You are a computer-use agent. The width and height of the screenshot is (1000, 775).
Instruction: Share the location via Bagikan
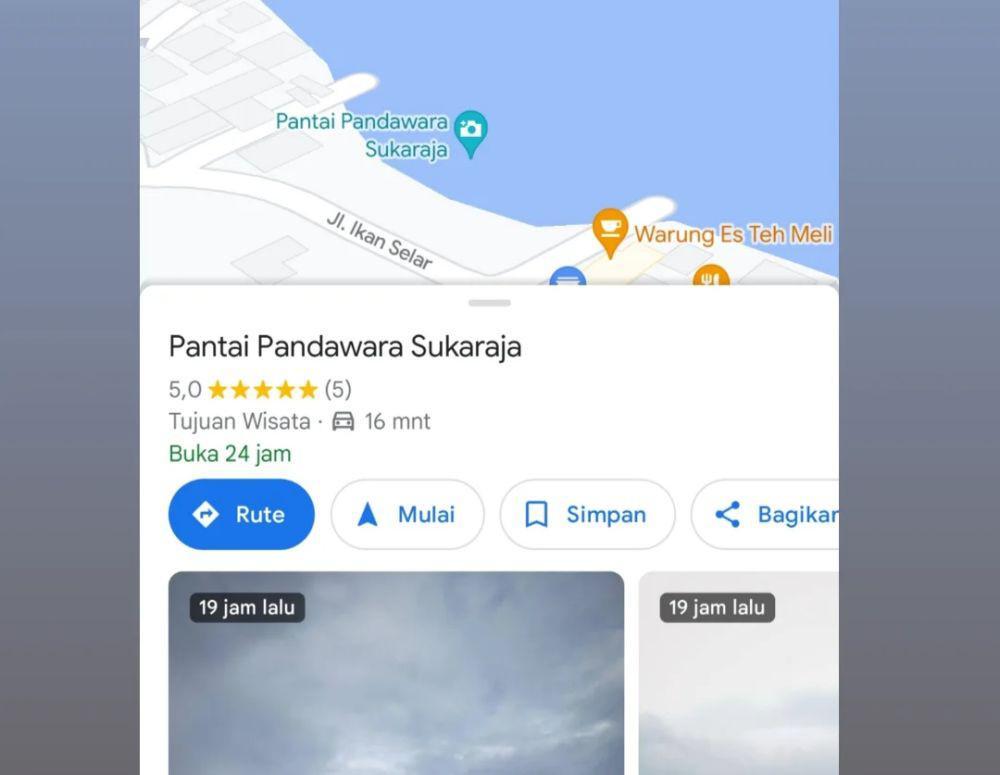(x=766, y=514)
